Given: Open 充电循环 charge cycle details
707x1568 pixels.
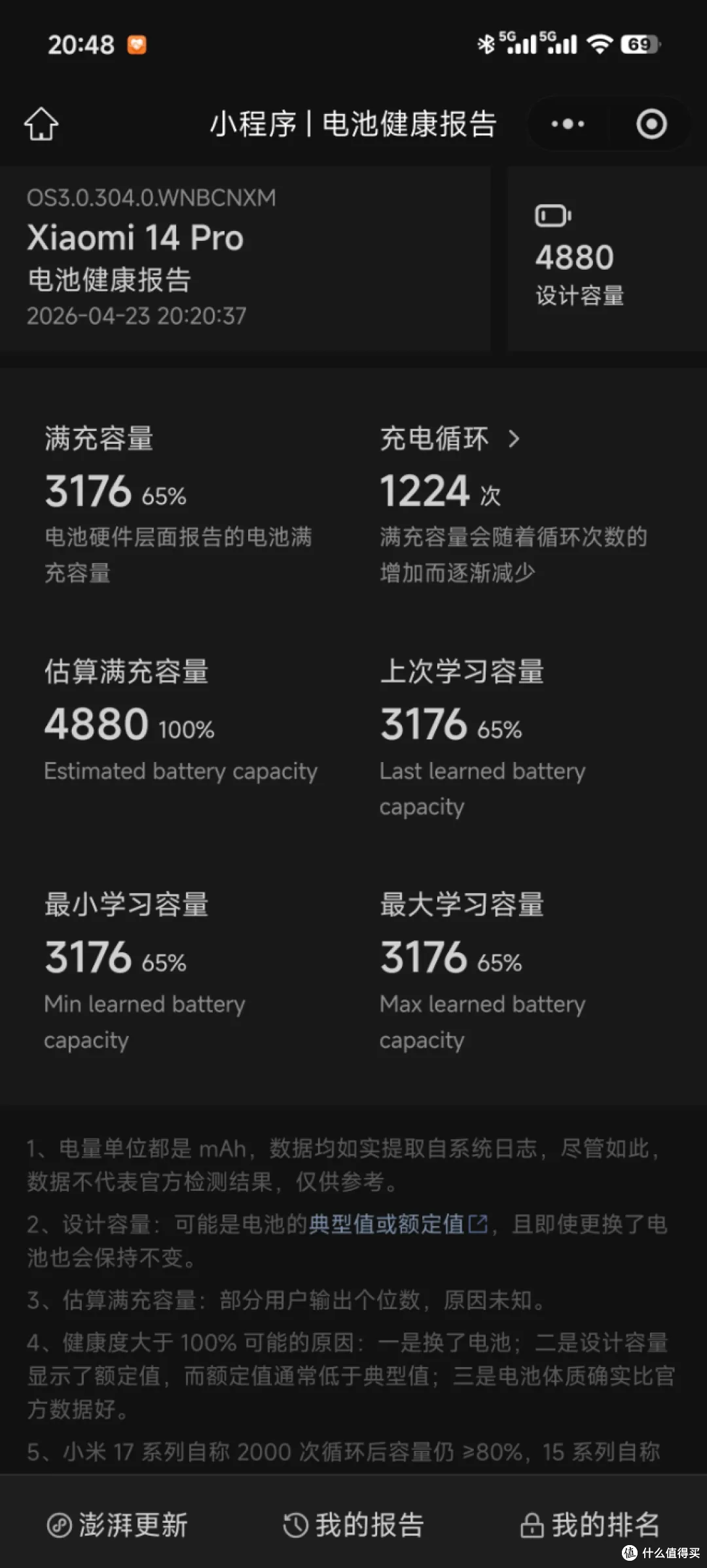Looking at the screenshot, I should pyautogui.click(x=450, y=439).
